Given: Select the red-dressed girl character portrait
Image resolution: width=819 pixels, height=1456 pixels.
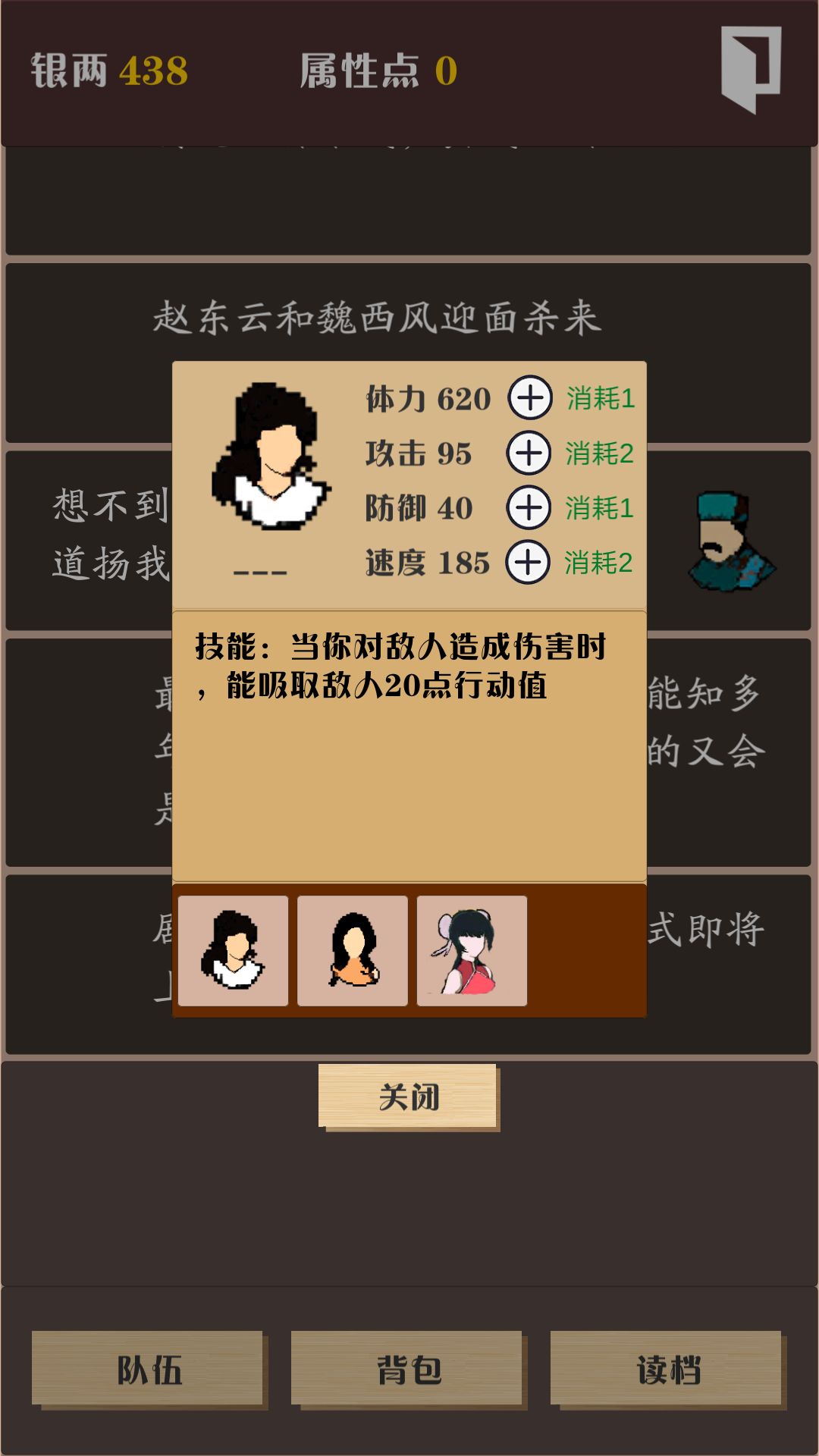Looking at the screenshot, I should (472, 949).
